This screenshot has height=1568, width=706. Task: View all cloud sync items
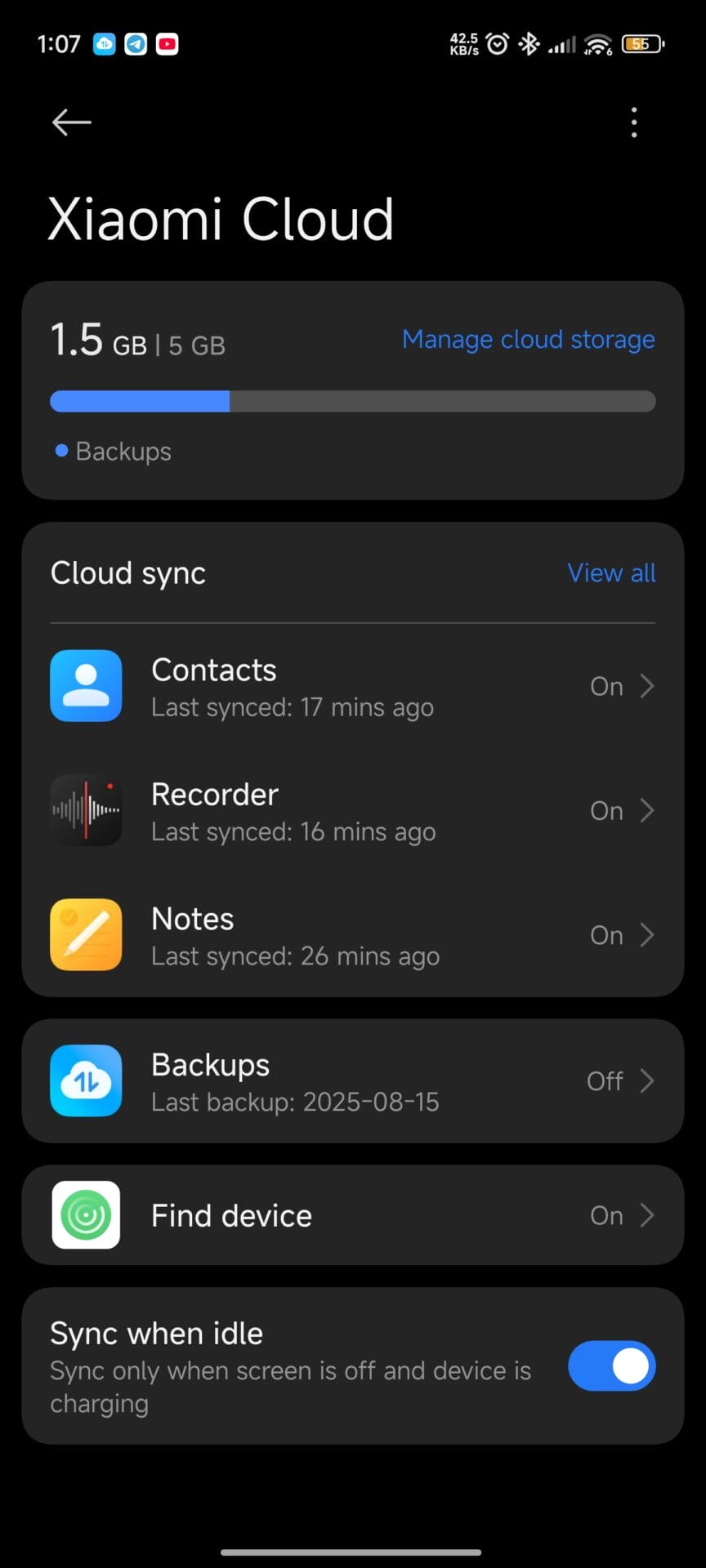(611, 573)
